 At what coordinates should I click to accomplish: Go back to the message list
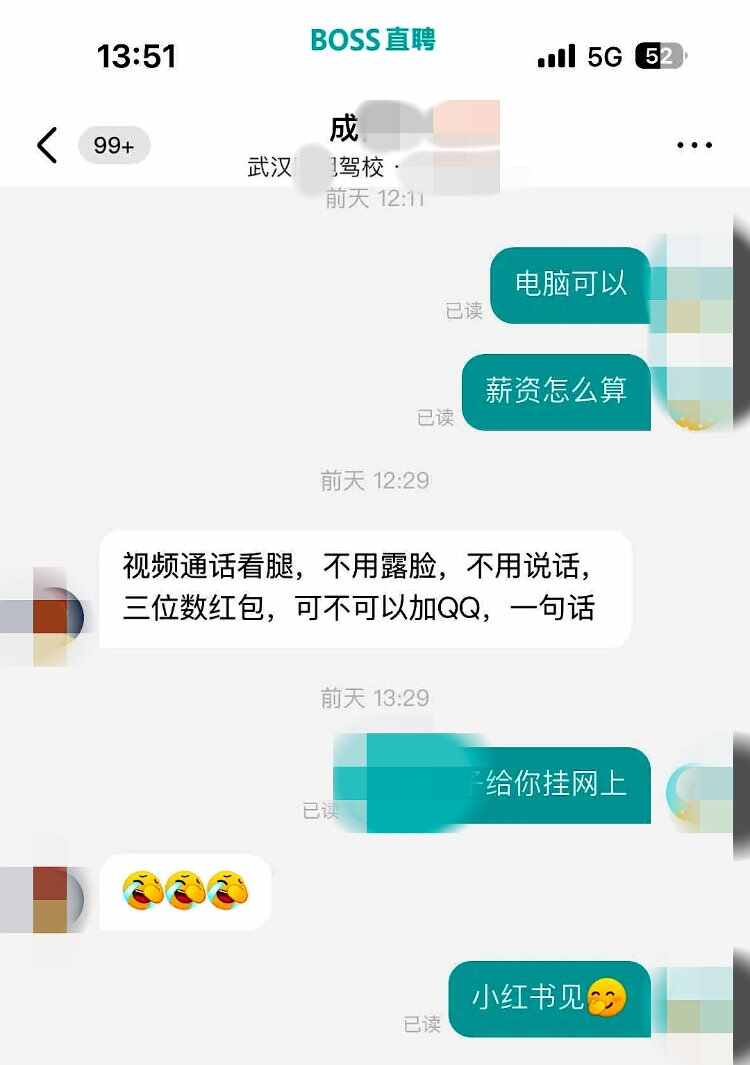tap(47, 146)
